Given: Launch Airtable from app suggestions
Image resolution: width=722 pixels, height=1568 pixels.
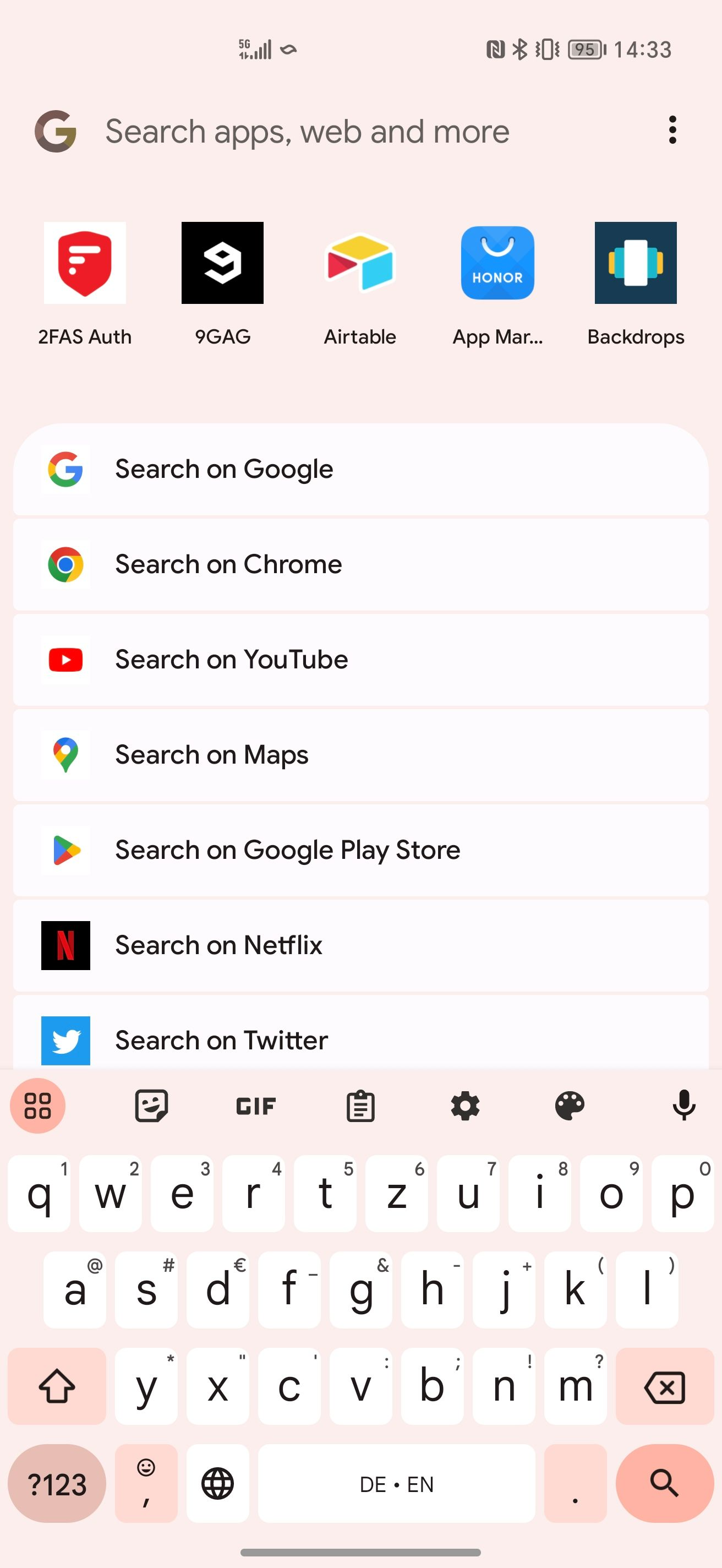Looking at the screenshot, I should (x=360, y=264).
